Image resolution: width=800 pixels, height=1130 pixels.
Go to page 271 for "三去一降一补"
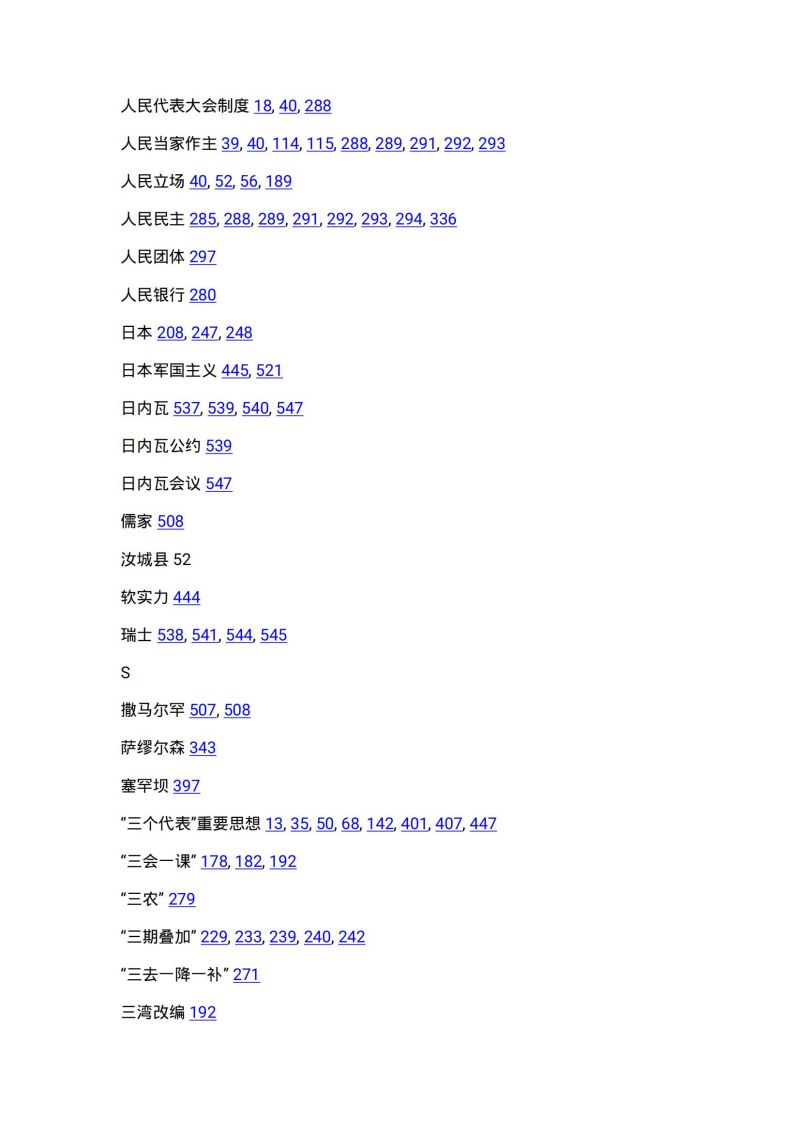[x=246, y=975]
